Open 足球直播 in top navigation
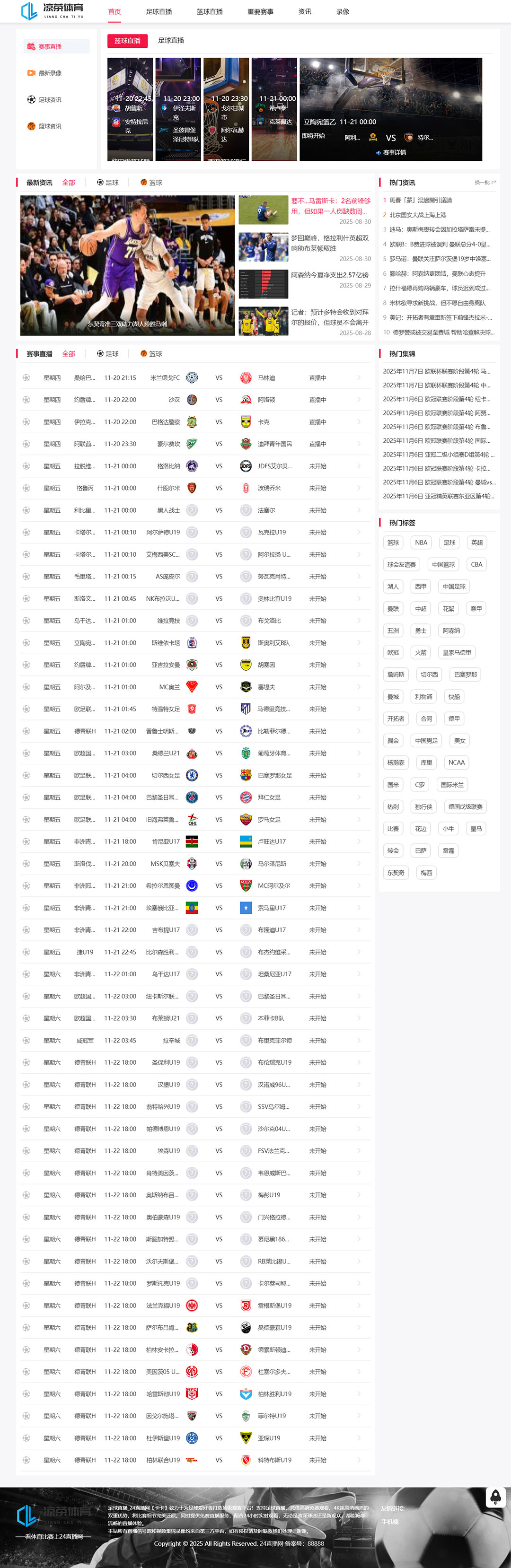The image size is (511, 1568). [x=159, y=11]
